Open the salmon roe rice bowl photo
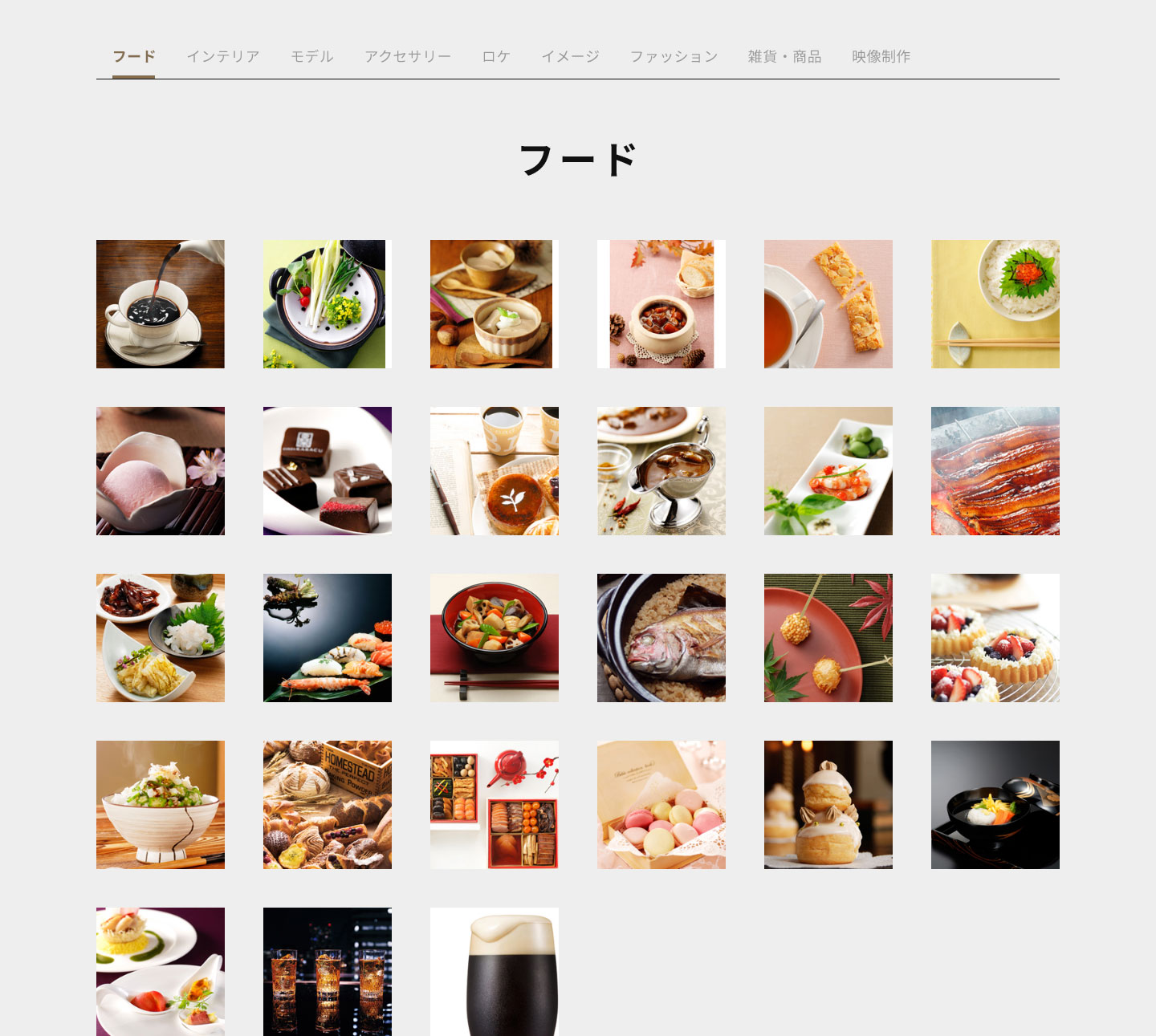 995,304
